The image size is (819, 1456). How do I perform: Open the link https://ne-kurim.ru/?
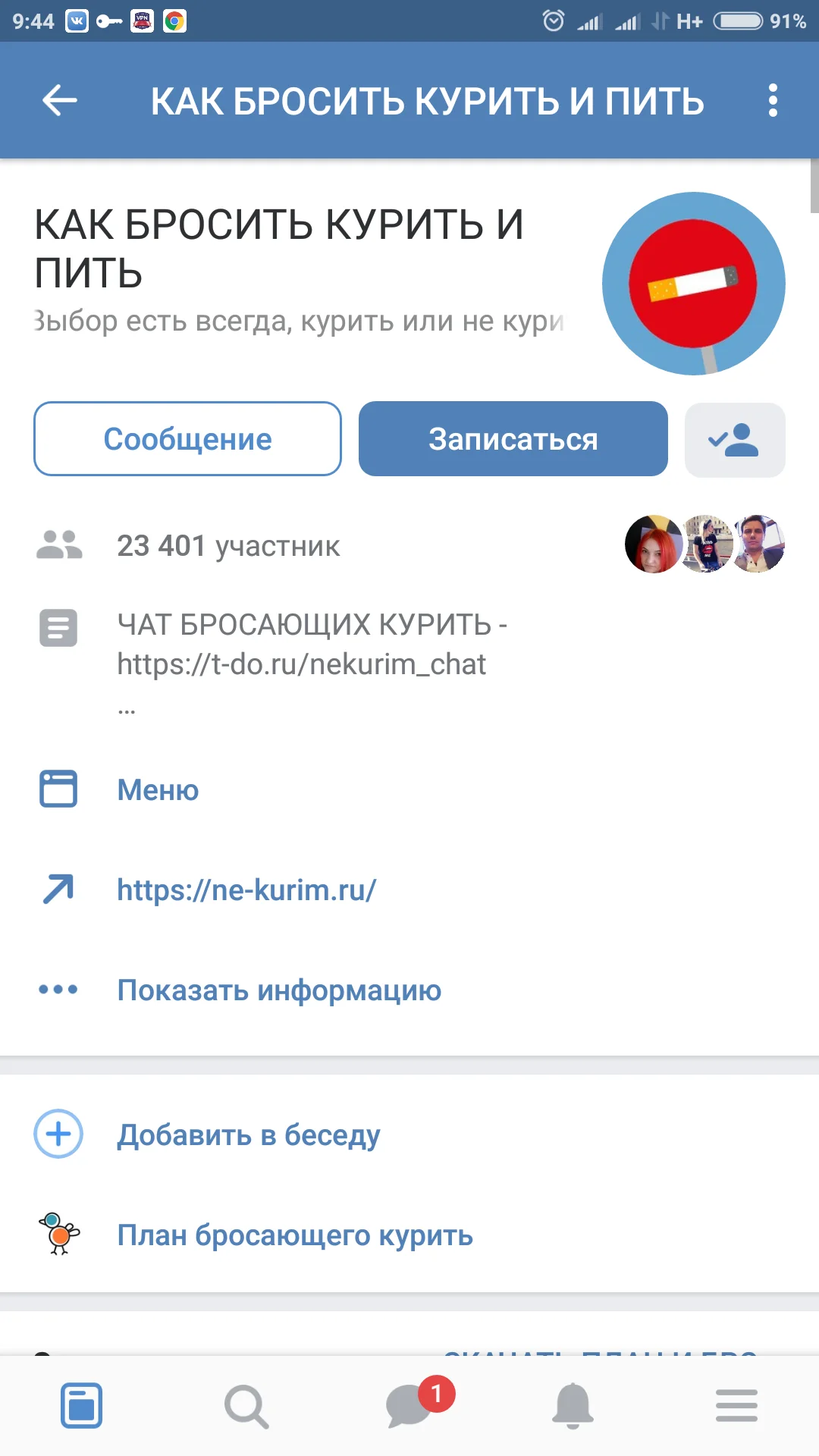coord(246,889)
